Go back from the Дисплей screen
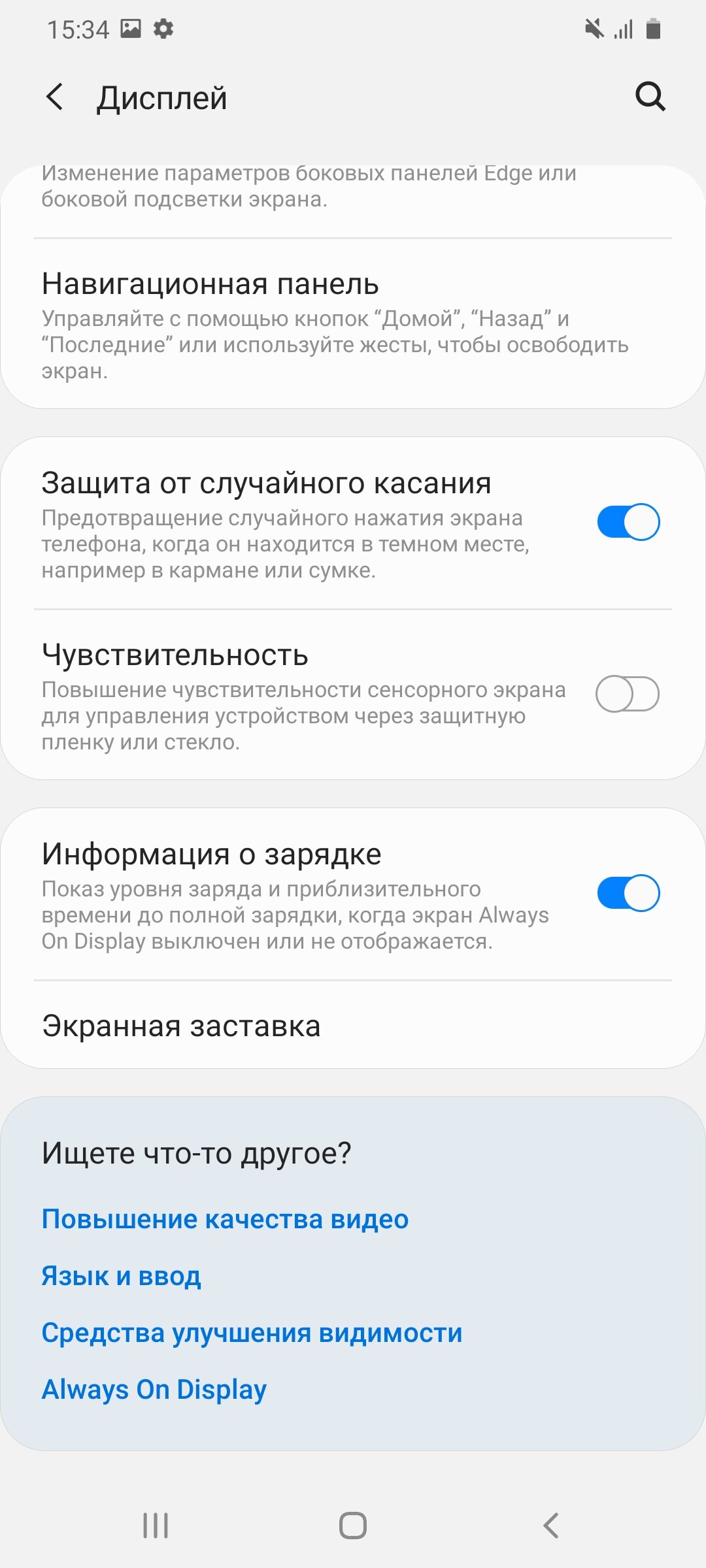Viewport: 706px width, 1568px height. pyautogui.click(x=55, y=97)
